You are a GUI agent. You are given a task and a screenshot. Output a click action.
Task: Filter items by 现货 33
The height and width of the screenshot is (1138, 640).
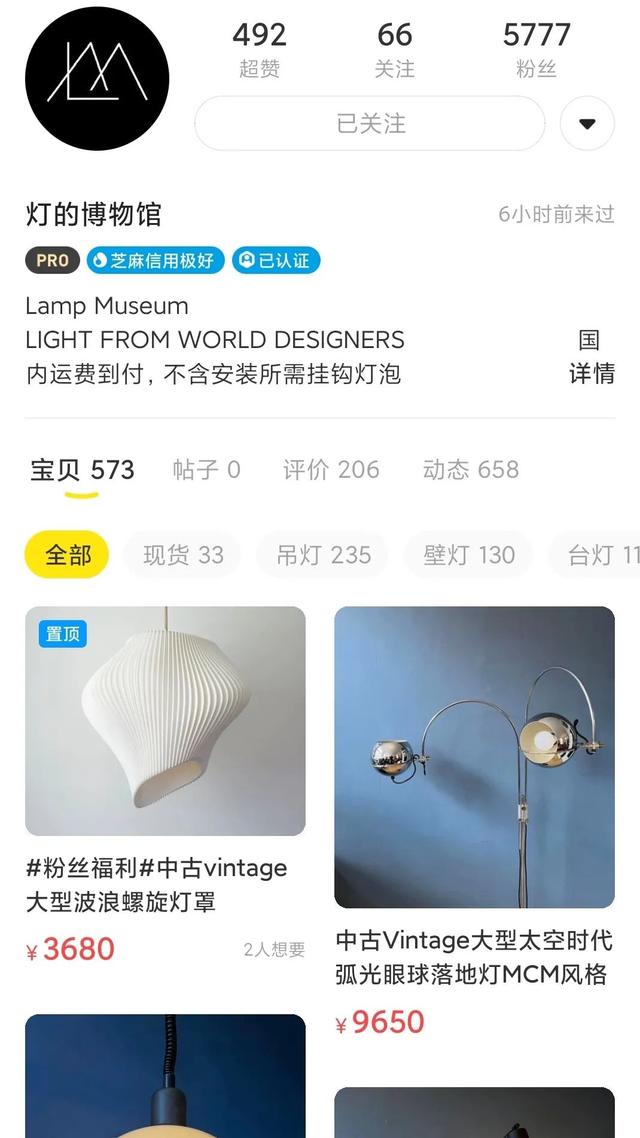point(183,555)
